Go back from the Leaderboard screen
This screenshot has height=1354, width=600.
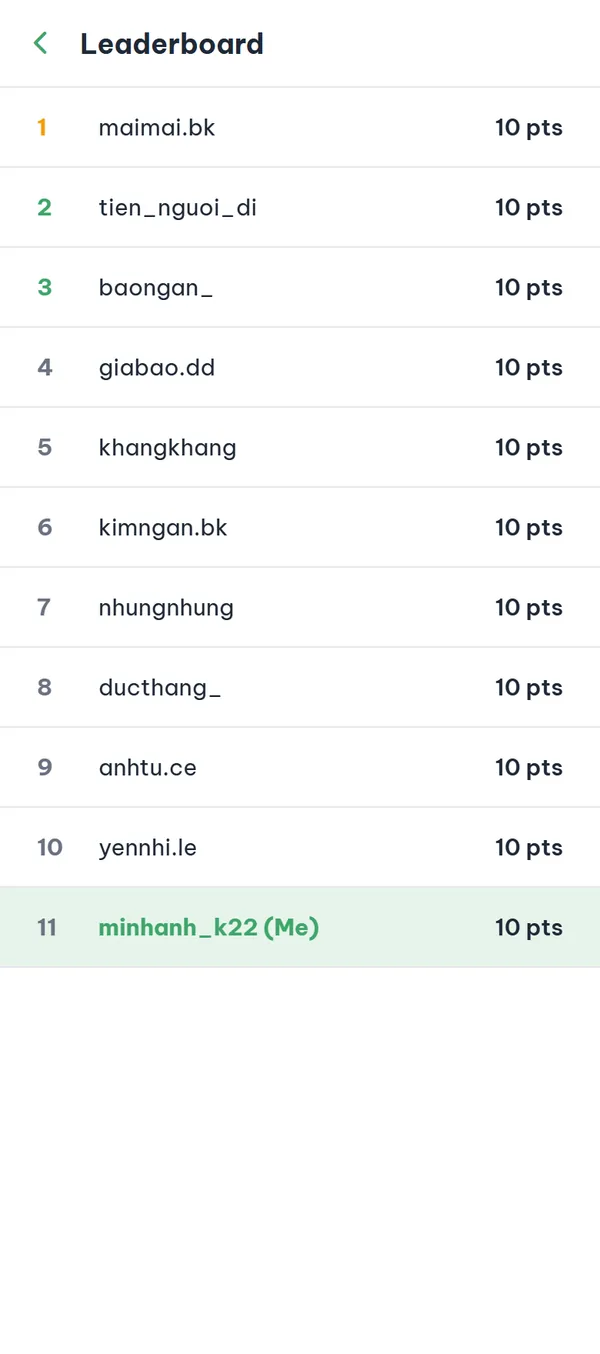click(x=41, y=43)
